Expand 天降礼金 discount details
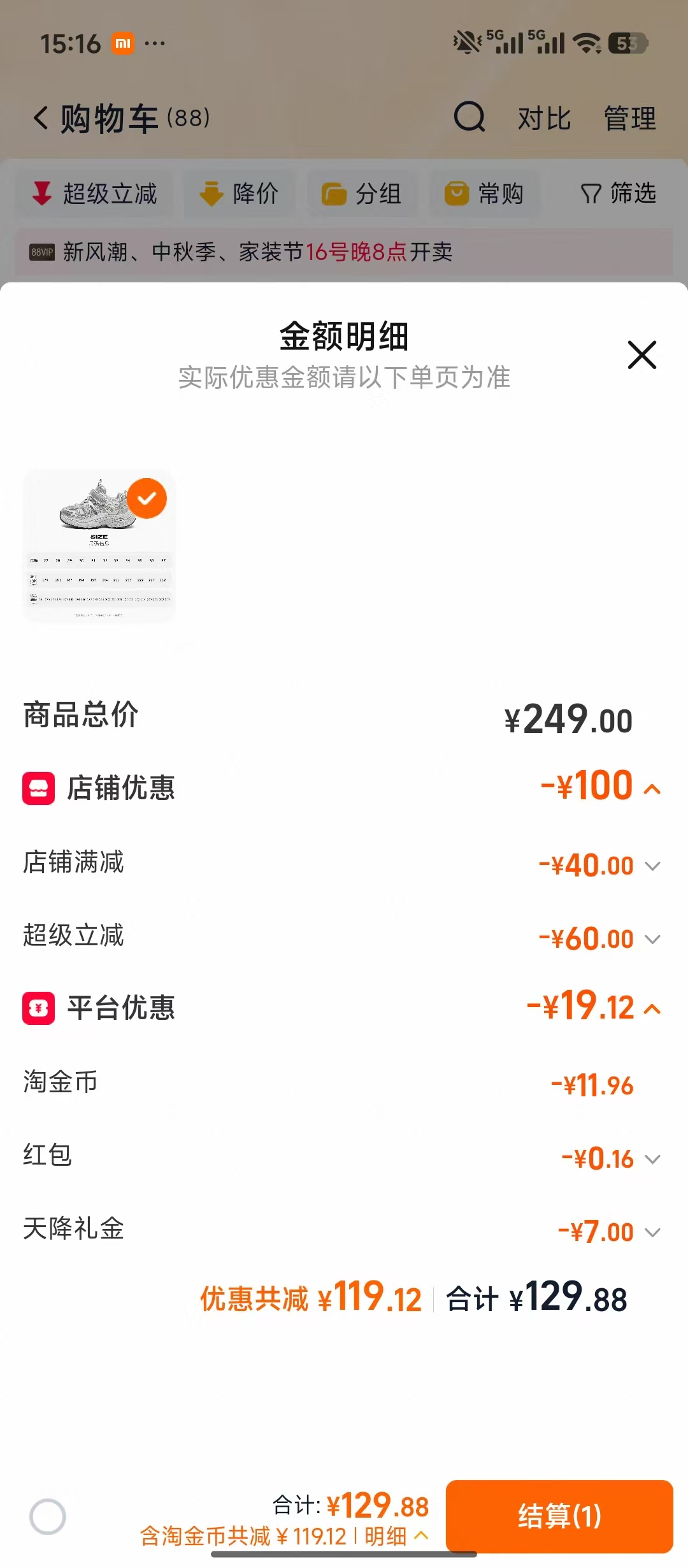The image size is (688, 1568). pyautogui.click(x=652, y=1233)
